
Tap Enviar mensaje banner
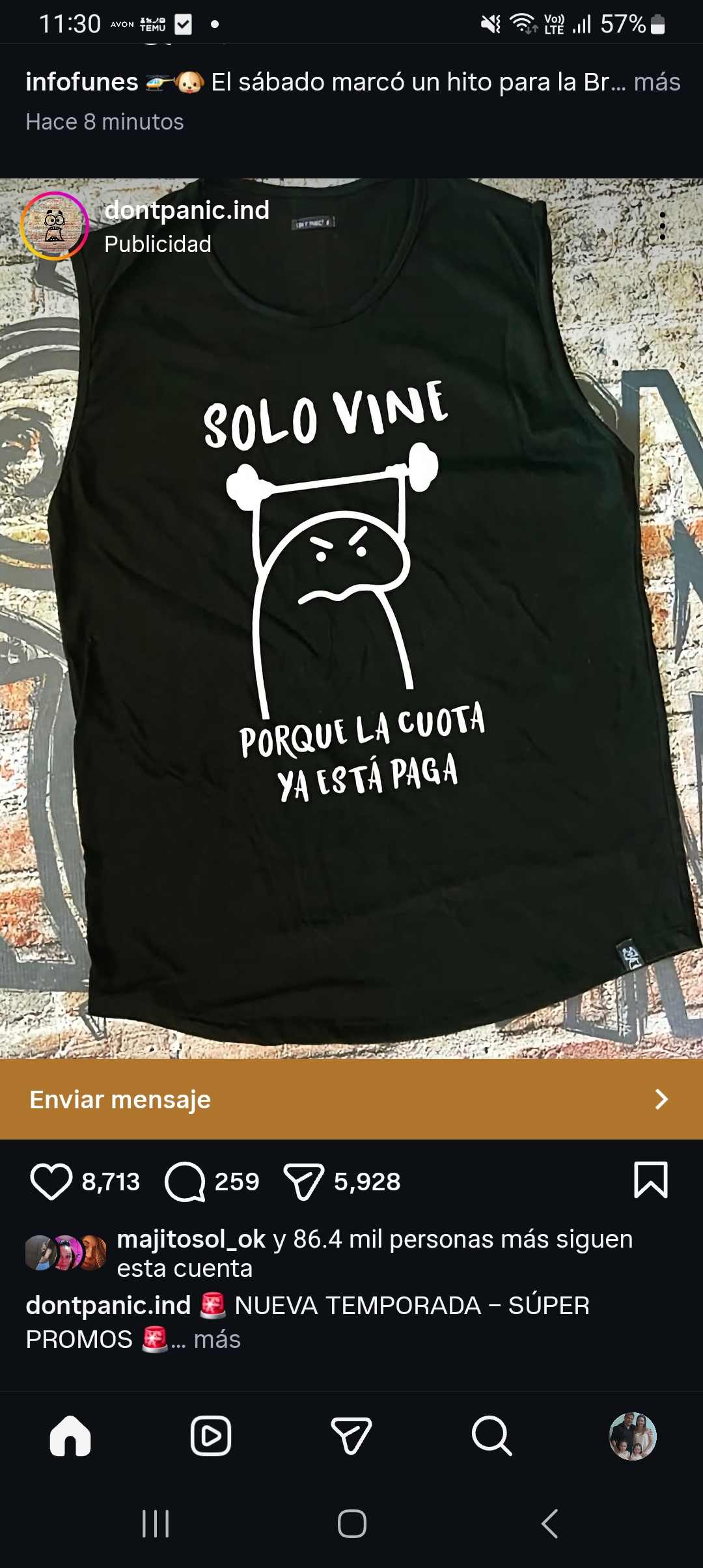pyautogui.click(x=351, y=1099)
